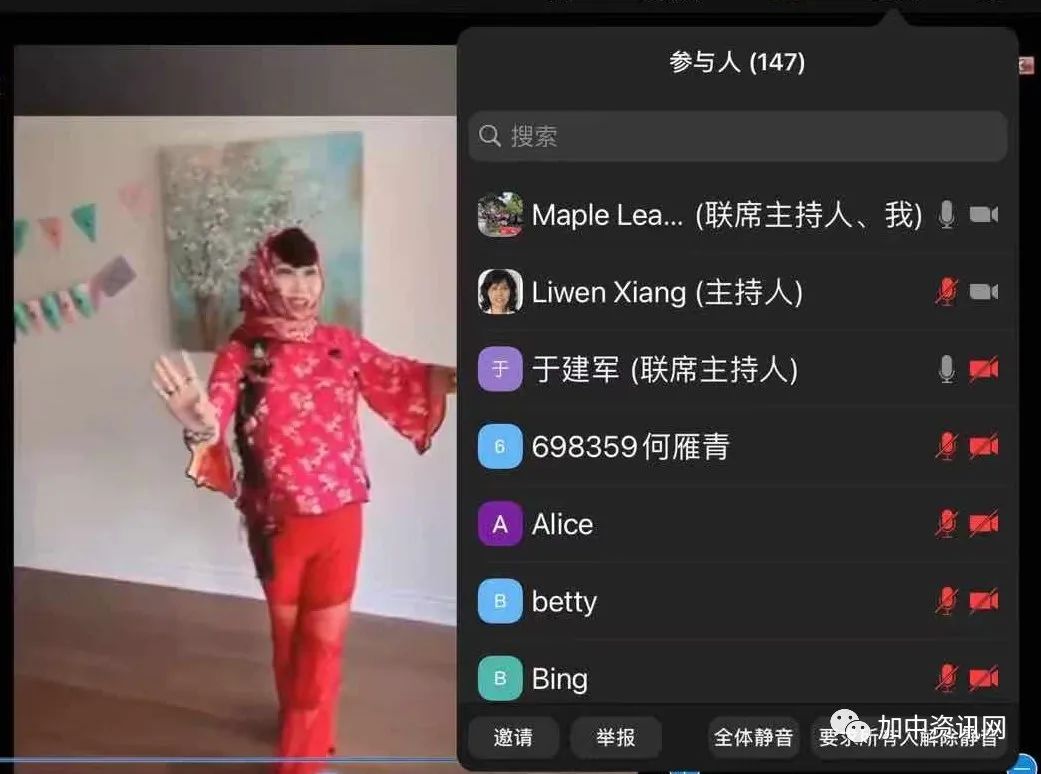This screenshot has height=774, width=1041.
Task: Tap the 邀请 invite button
Action: (x=513, y=738)
